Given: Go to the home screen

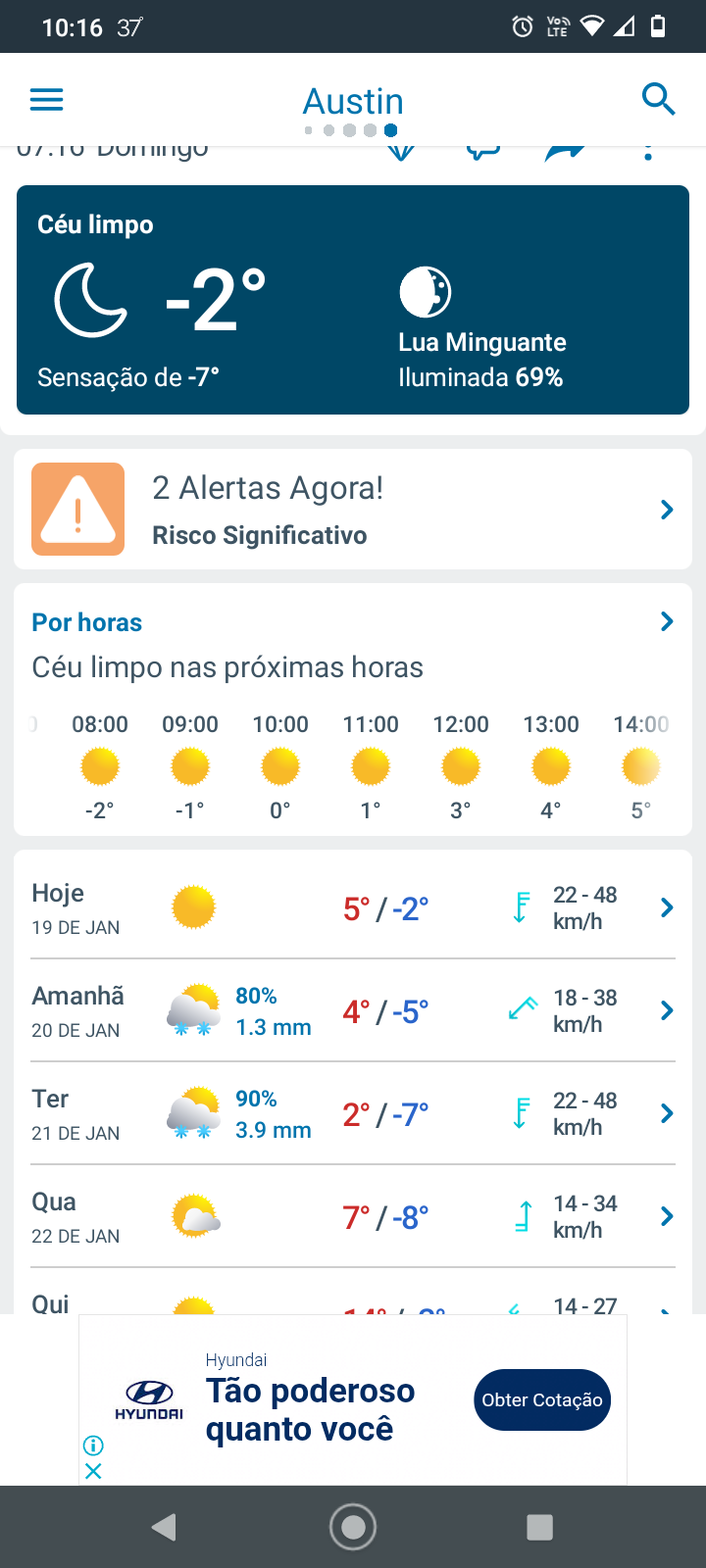Looking at the screenshot, I should pos(353,1527).
